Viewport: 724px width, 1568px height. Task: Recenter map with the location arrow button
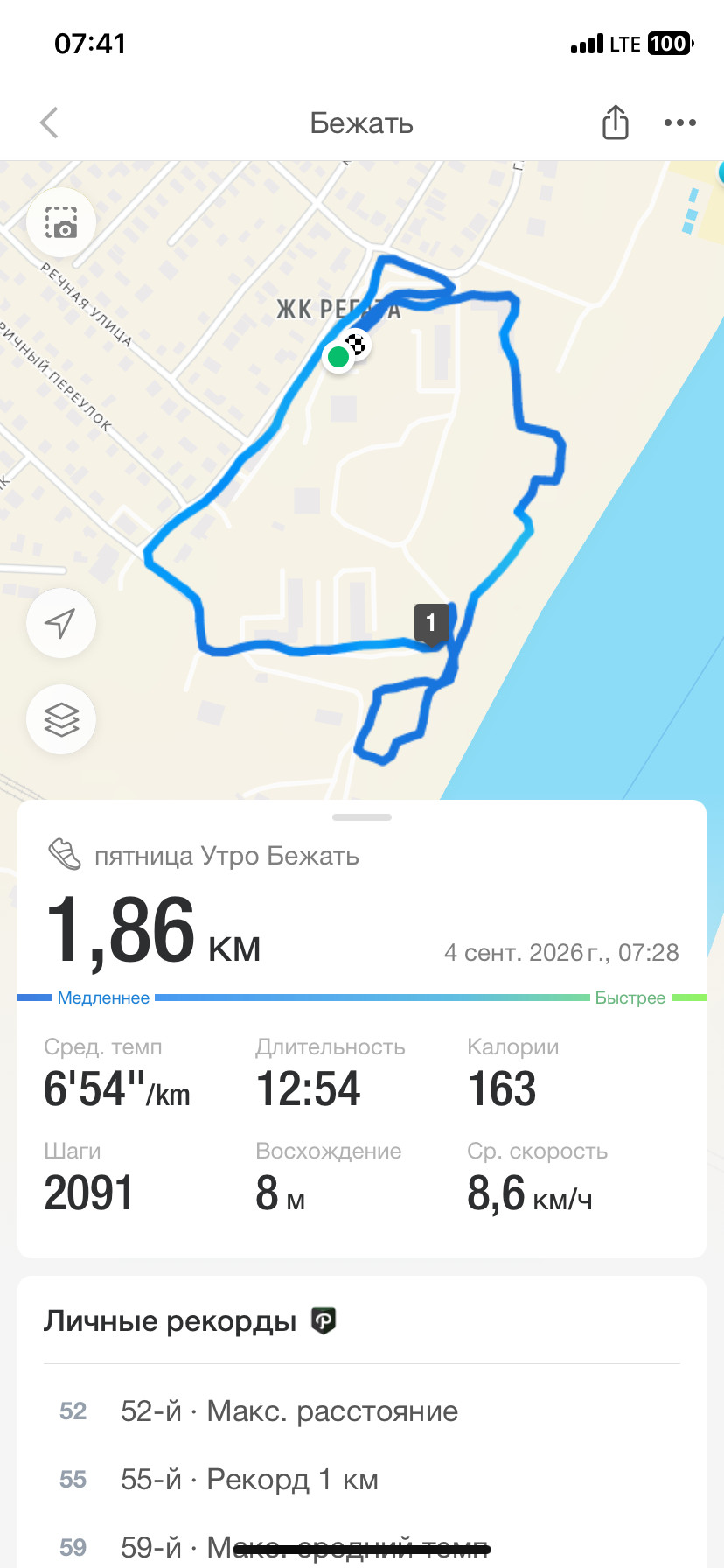coord(61,623)
